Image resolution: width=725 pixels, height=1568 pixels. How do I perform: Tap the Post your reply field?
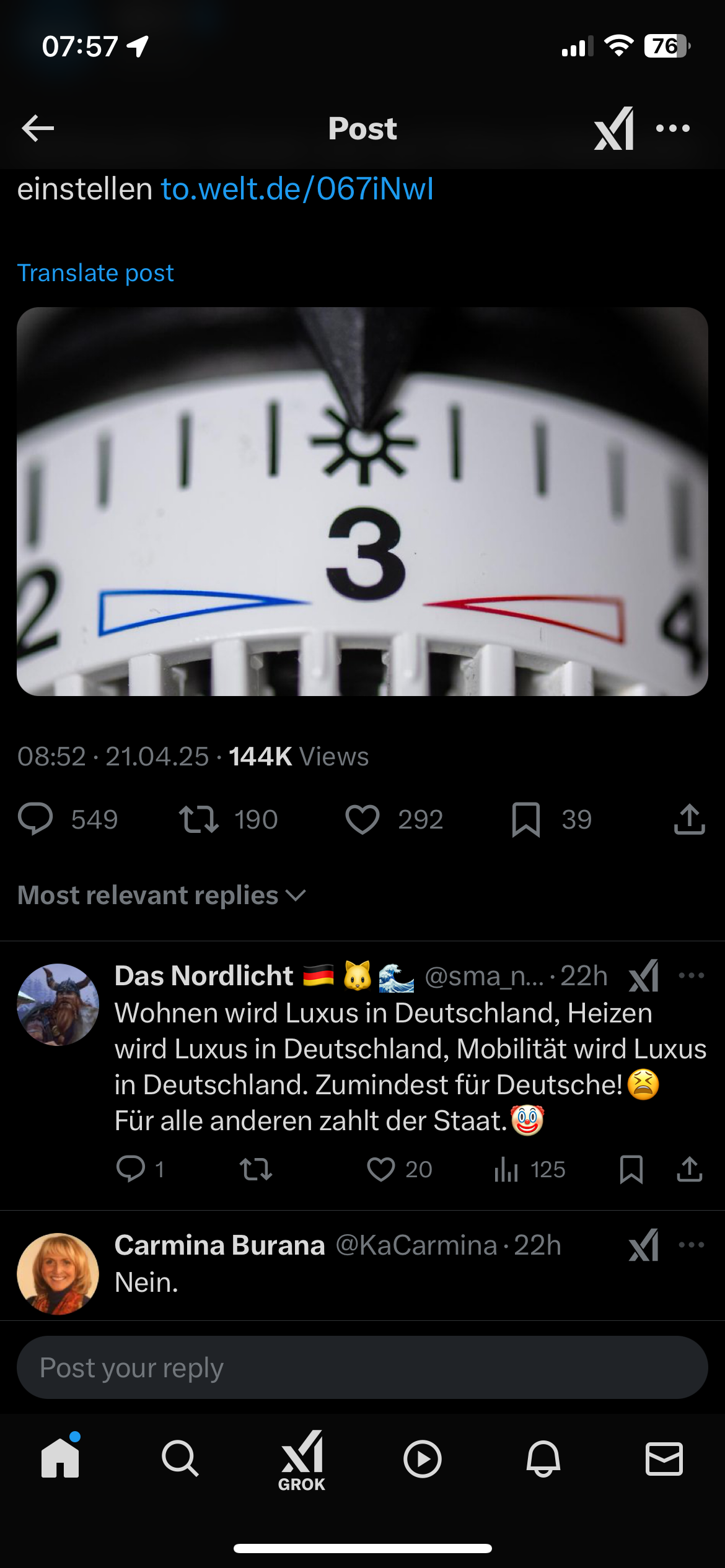(x=362, y=1367)
